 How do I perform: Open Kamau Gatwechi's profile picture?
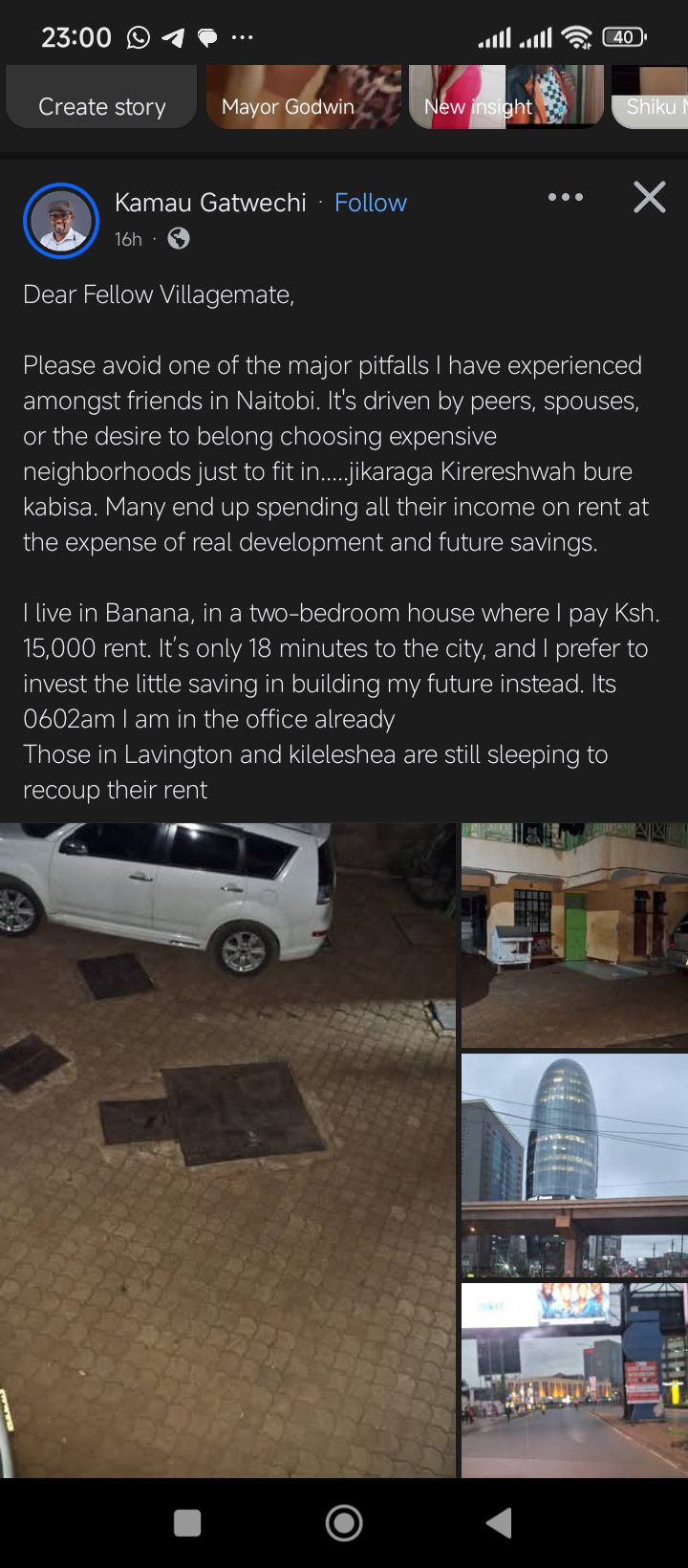pos(61,221)
